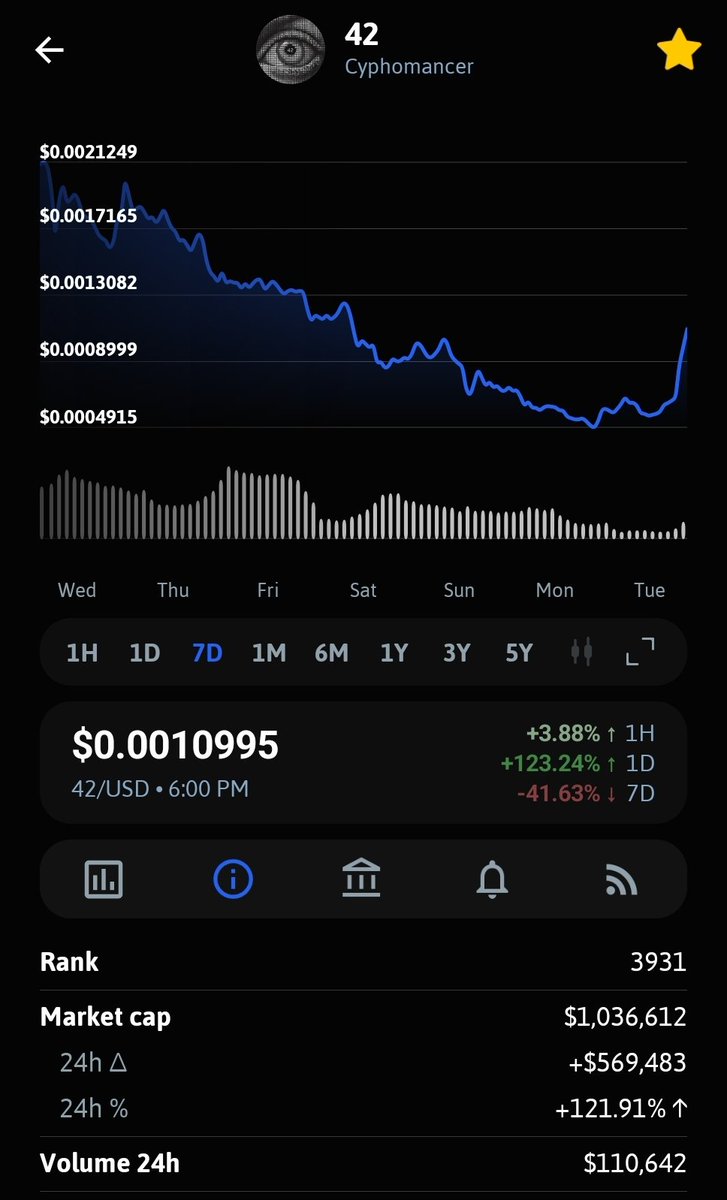Go back using the arrow icon
The width and height of the screenshot is (727, 1200).
[49, 50]
